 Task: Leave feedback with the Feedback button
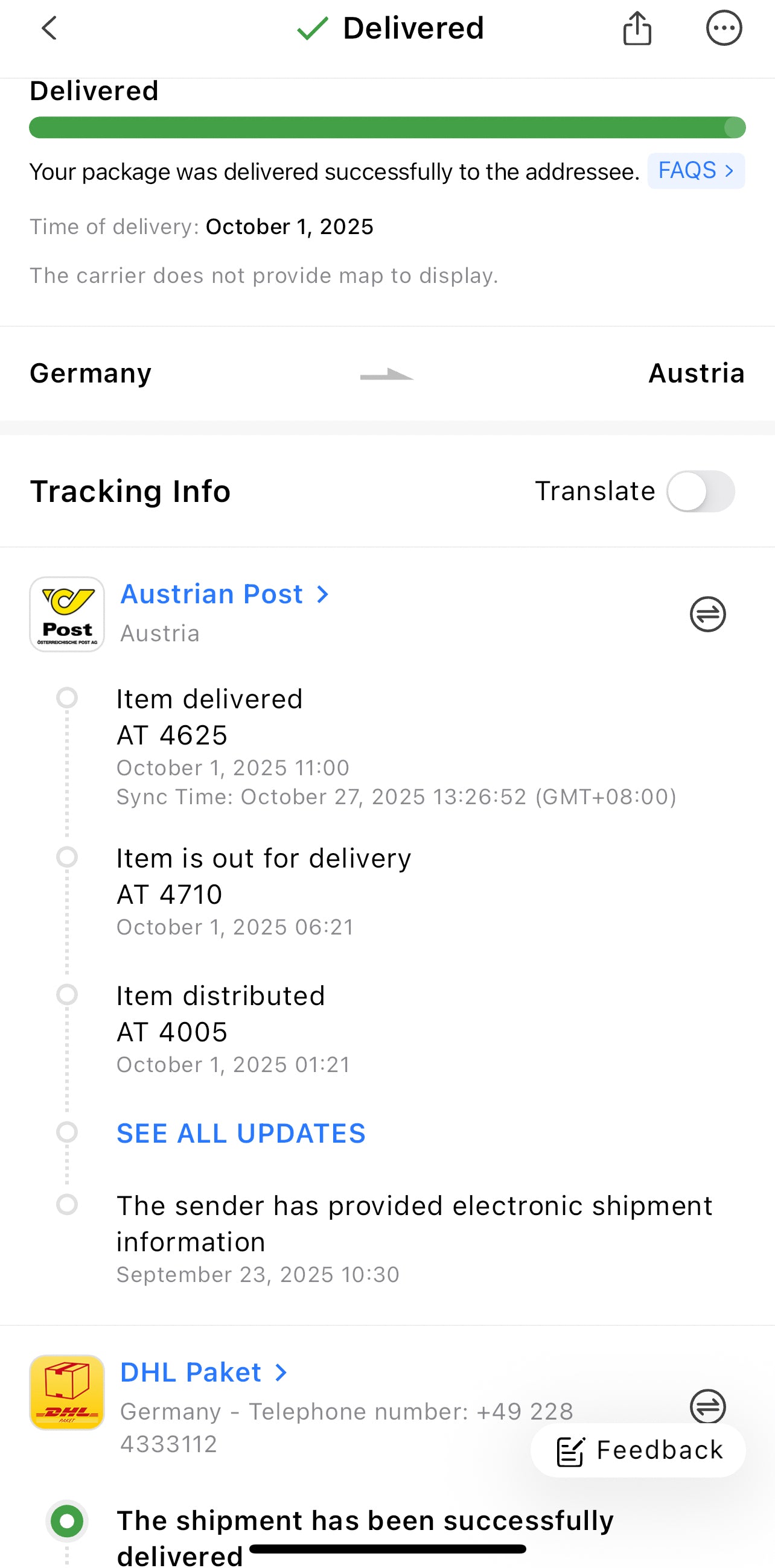pyautogui.click(x=638, y=1450)
